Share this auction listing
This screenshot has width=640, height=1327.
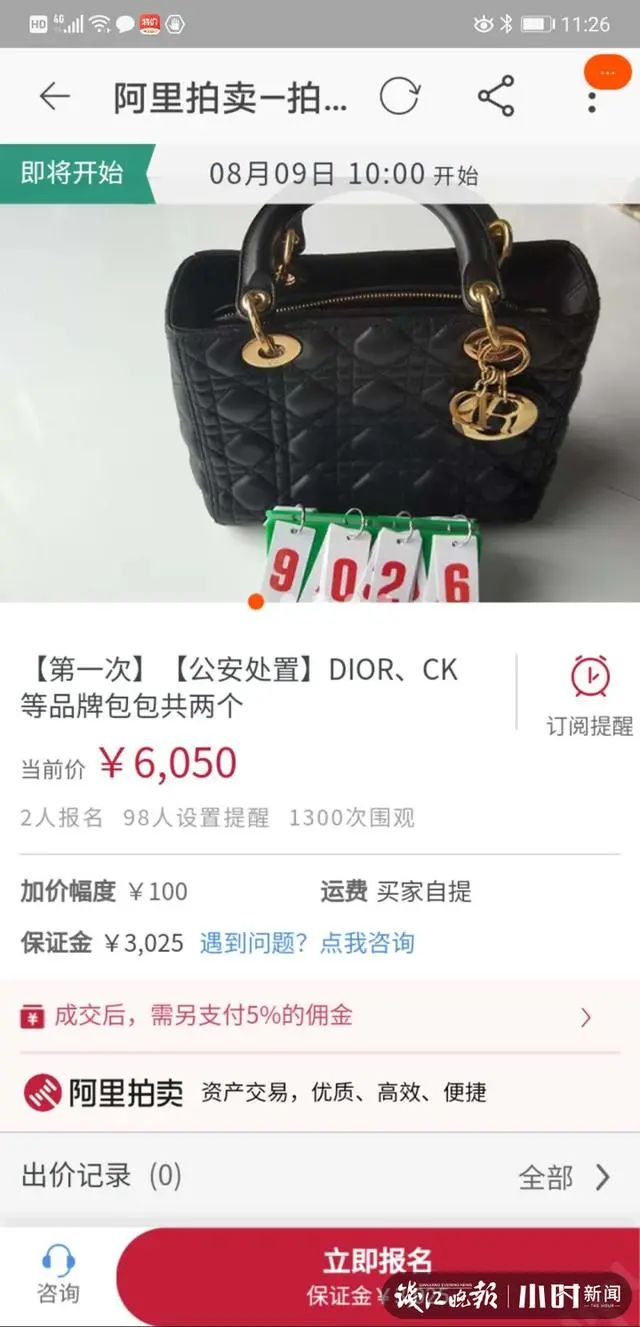496,96
